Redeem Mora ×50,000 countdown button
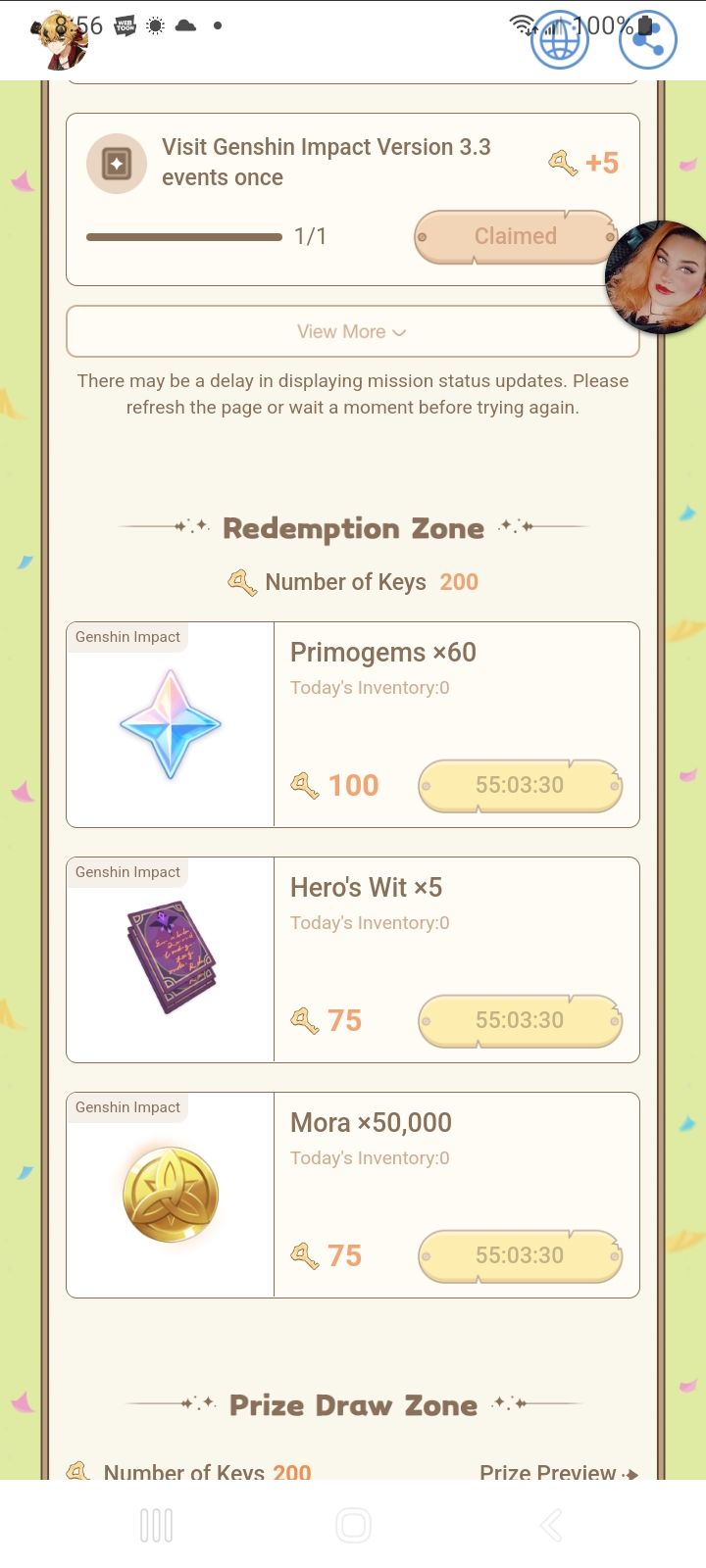The height and width of the screenshot is (1568, 706). [520, 1255]
